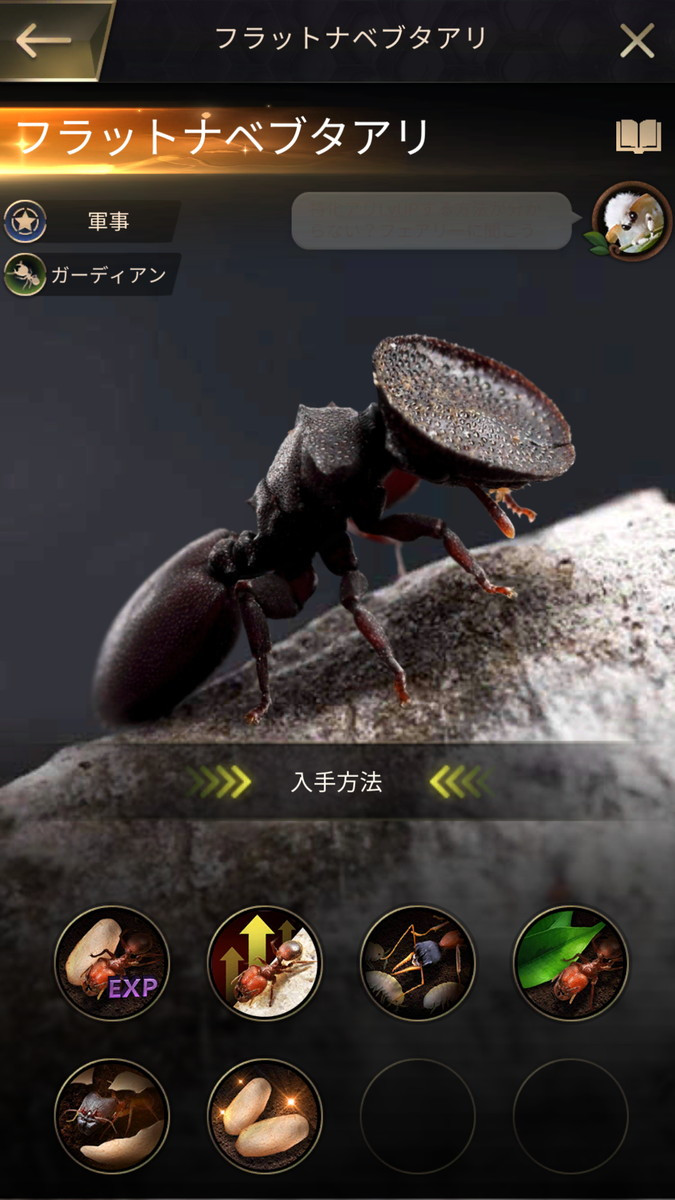
Task: Tap the advisor avatar beside speech bubble
Action: [631, 221]
